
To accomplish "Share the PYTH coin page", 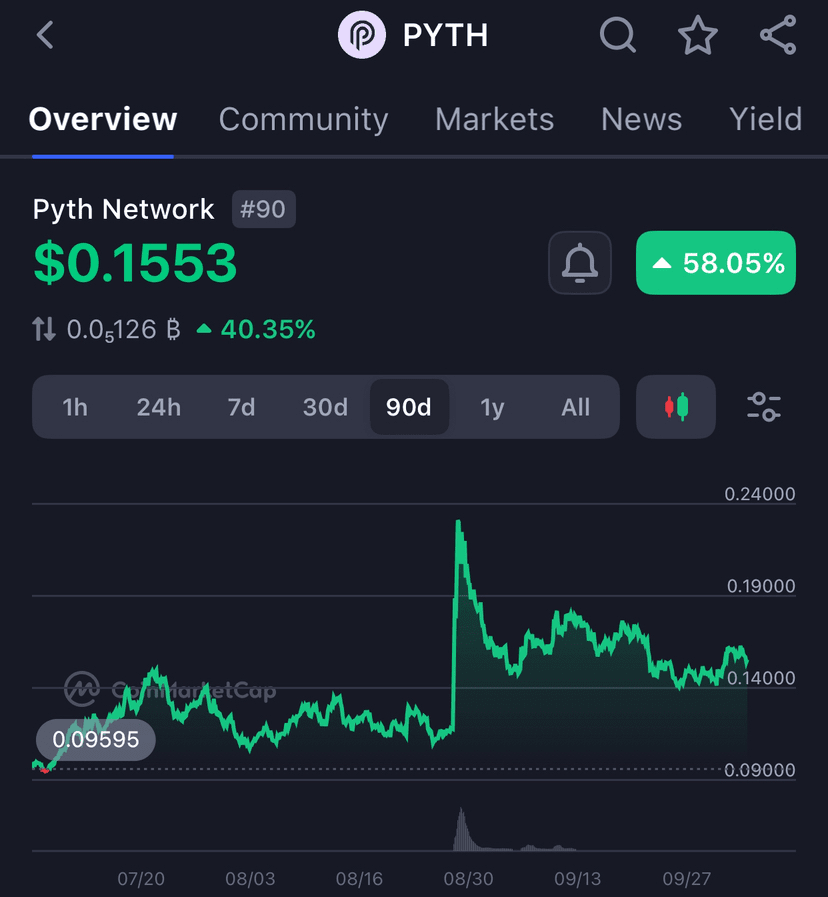I will 777,36.
